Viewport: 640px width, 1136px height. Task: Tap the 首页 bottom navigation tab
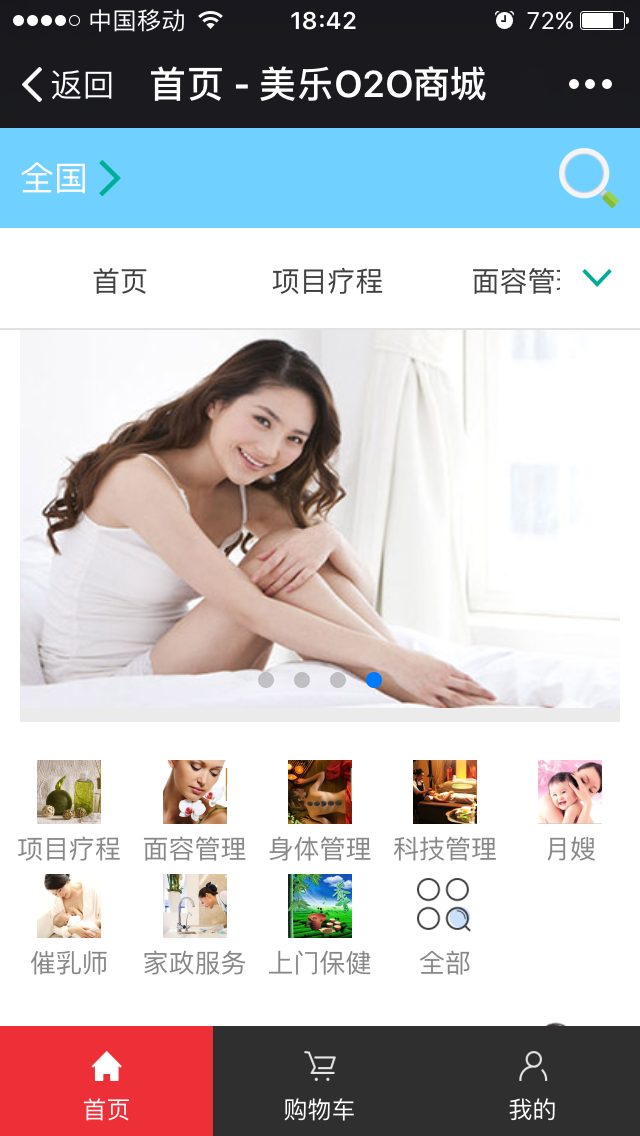pos(106,1082)
